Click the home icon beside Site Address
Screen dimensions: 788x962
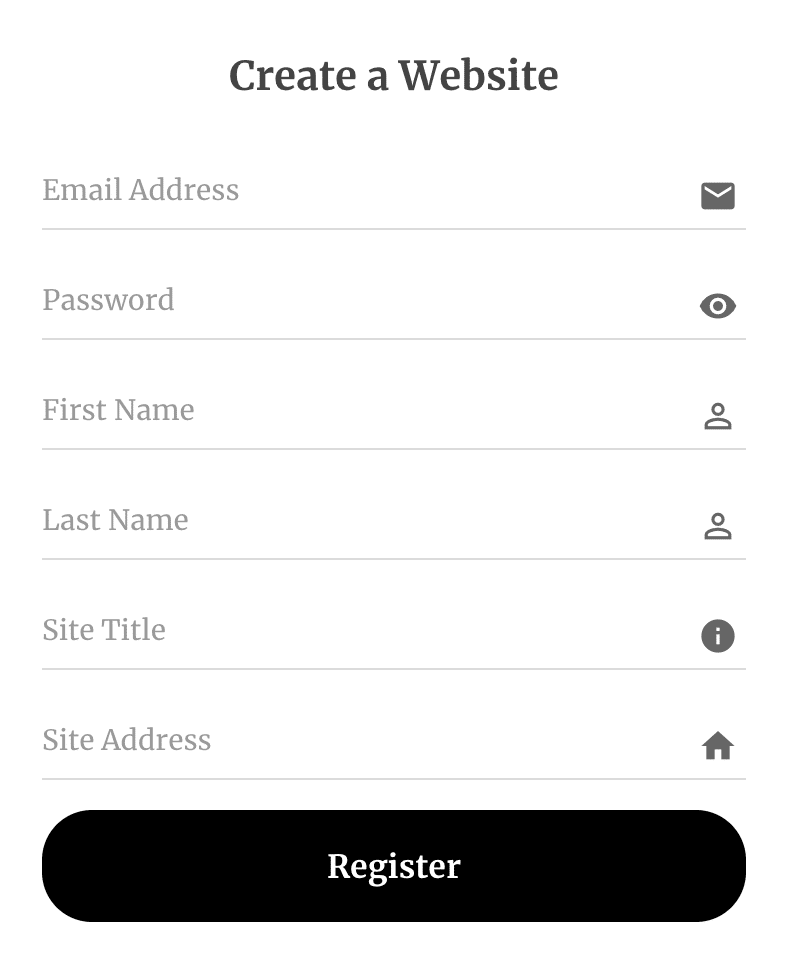click(x=718, y=746)
